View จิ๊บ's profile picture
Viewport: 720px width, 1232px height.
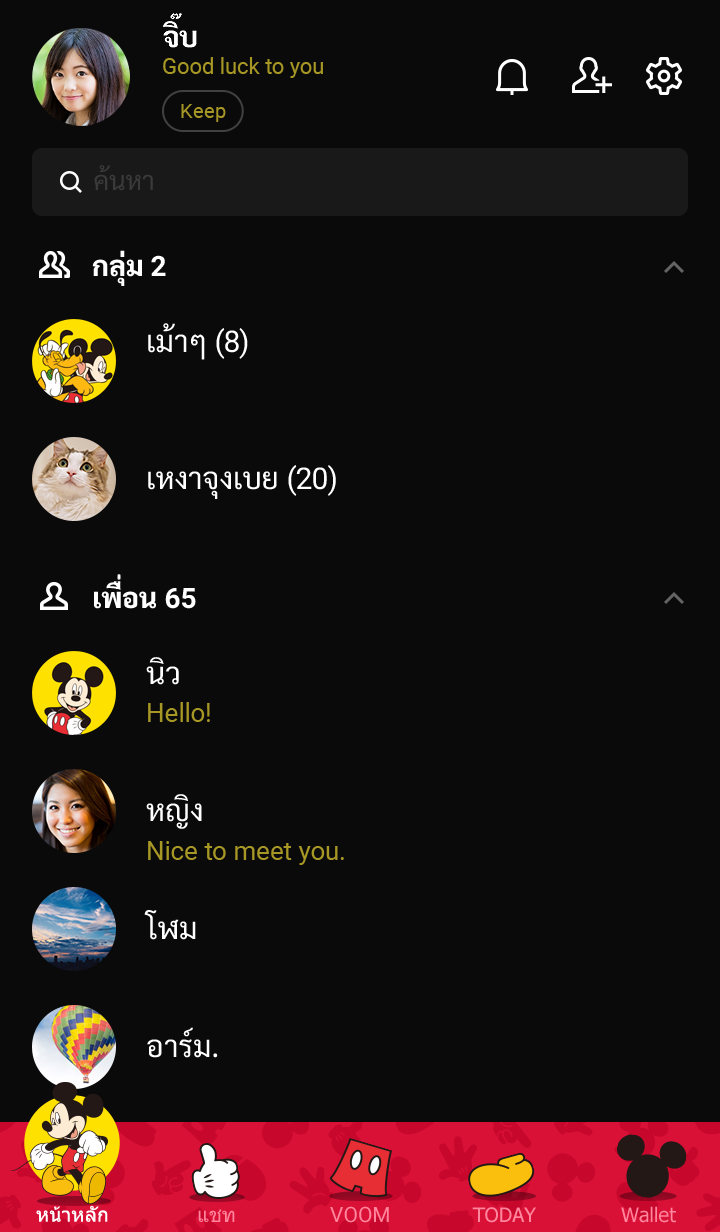(x=81, y=77)
